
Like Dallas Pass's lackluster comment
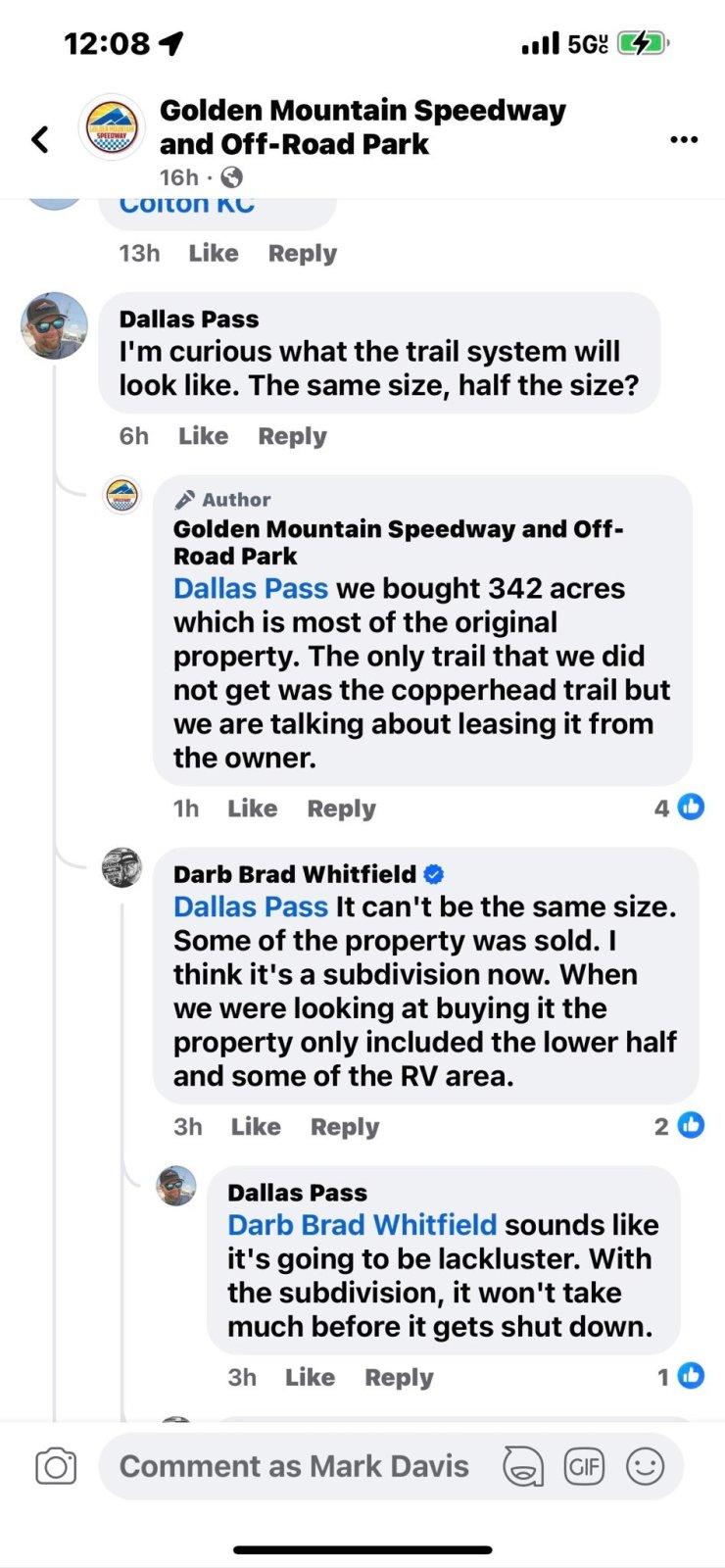click(x=310, y=1377)
